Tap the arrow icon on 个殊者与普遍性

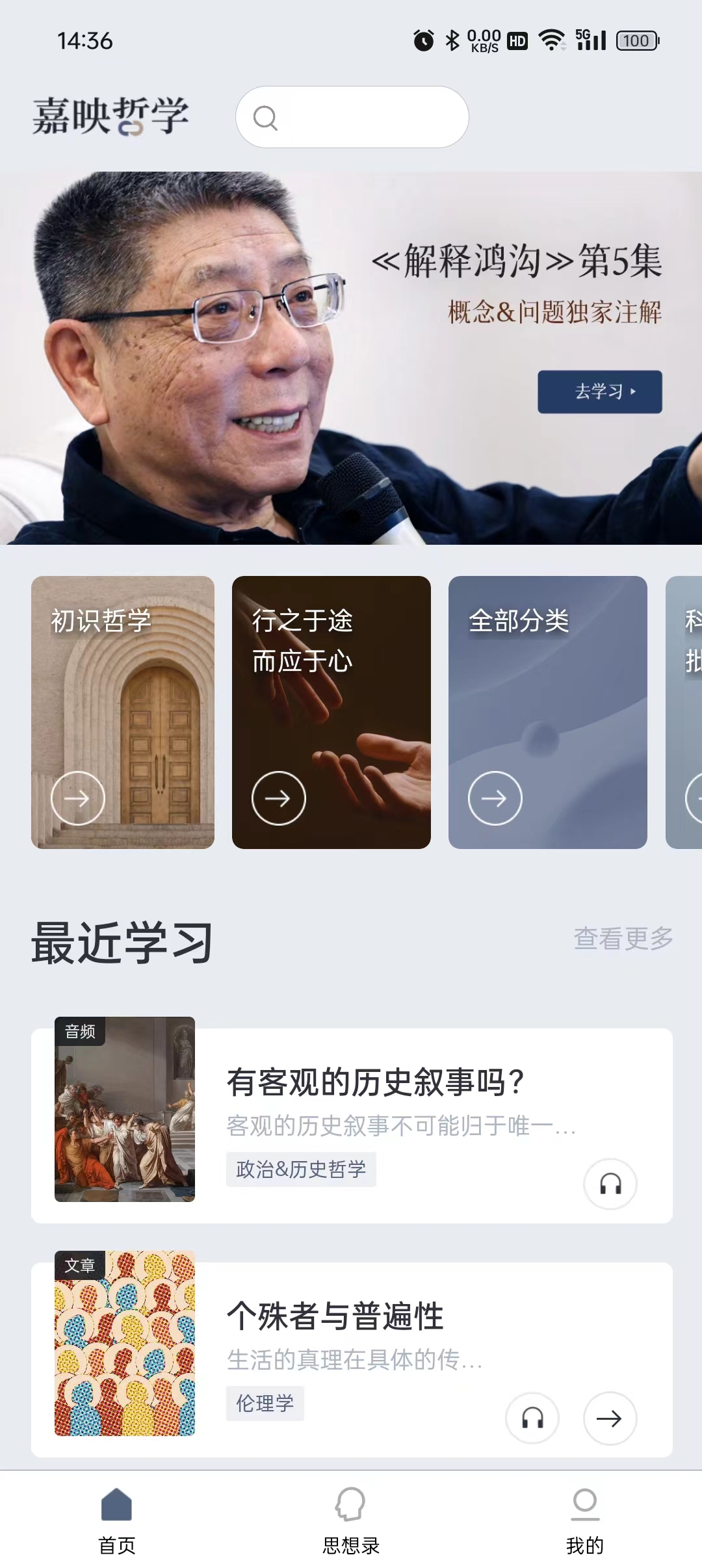point(610,1418)
